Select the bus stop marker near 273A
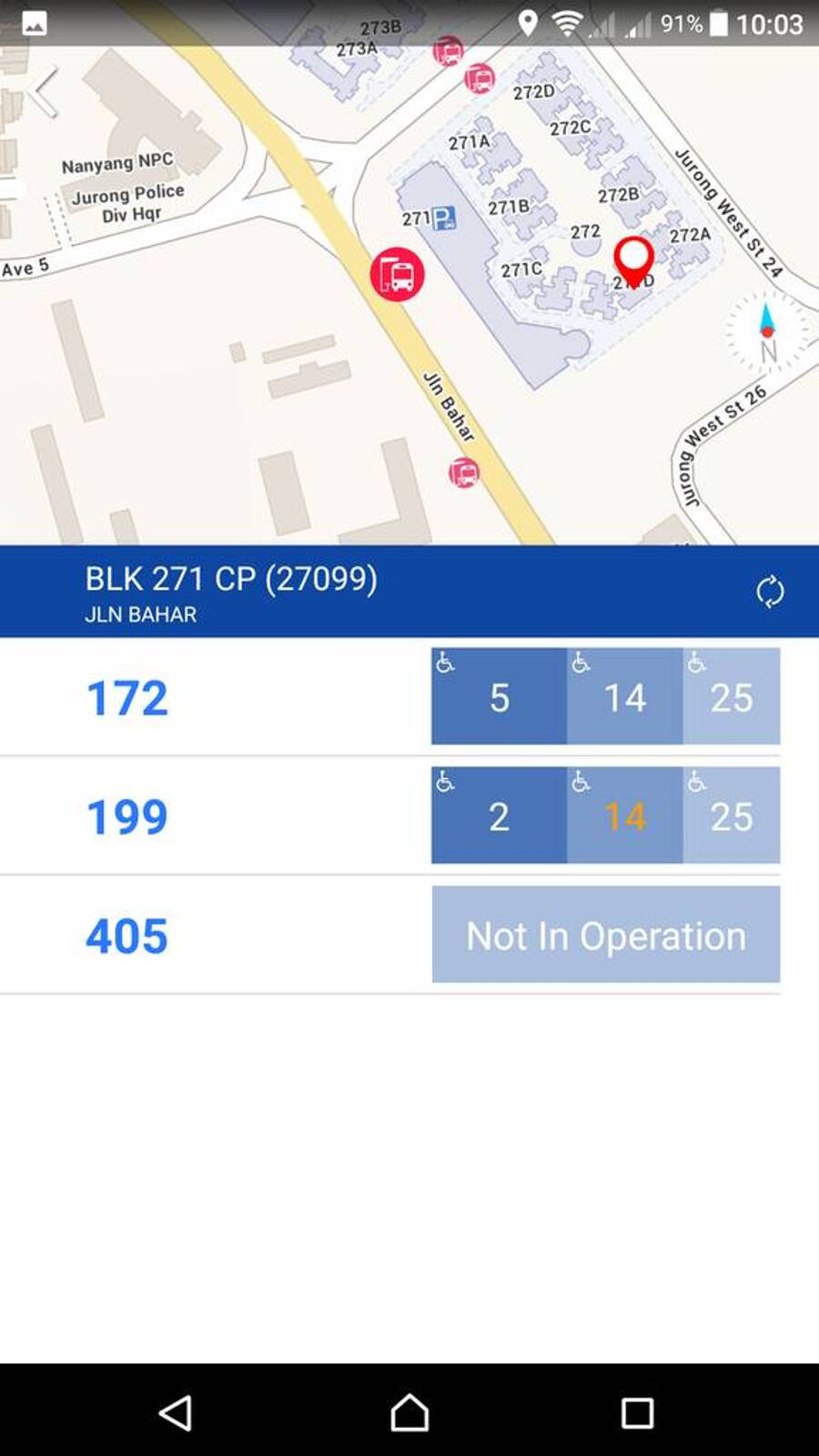The image size is (819, 1456). (x=447, y=50)
